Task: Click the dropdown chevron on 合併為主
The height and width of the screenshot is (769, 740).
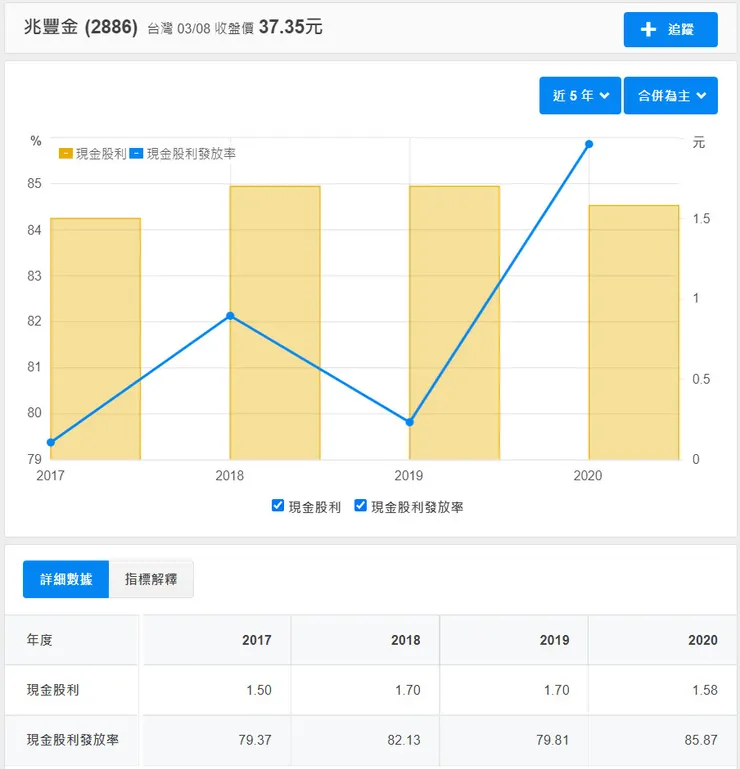Action: tap(699, 95)
